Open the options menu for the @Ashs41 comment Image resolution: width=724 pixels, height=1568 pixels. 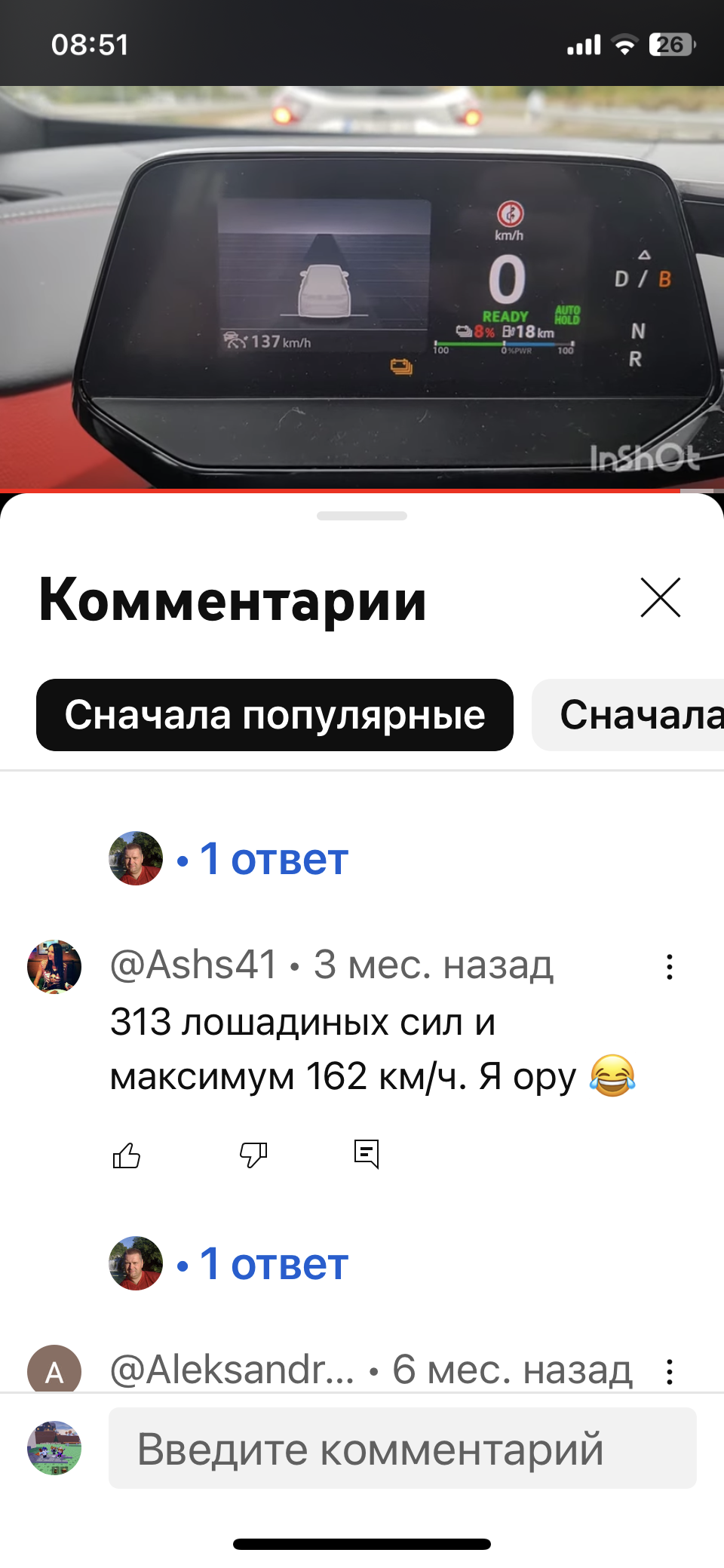click(x=669, y=966)
